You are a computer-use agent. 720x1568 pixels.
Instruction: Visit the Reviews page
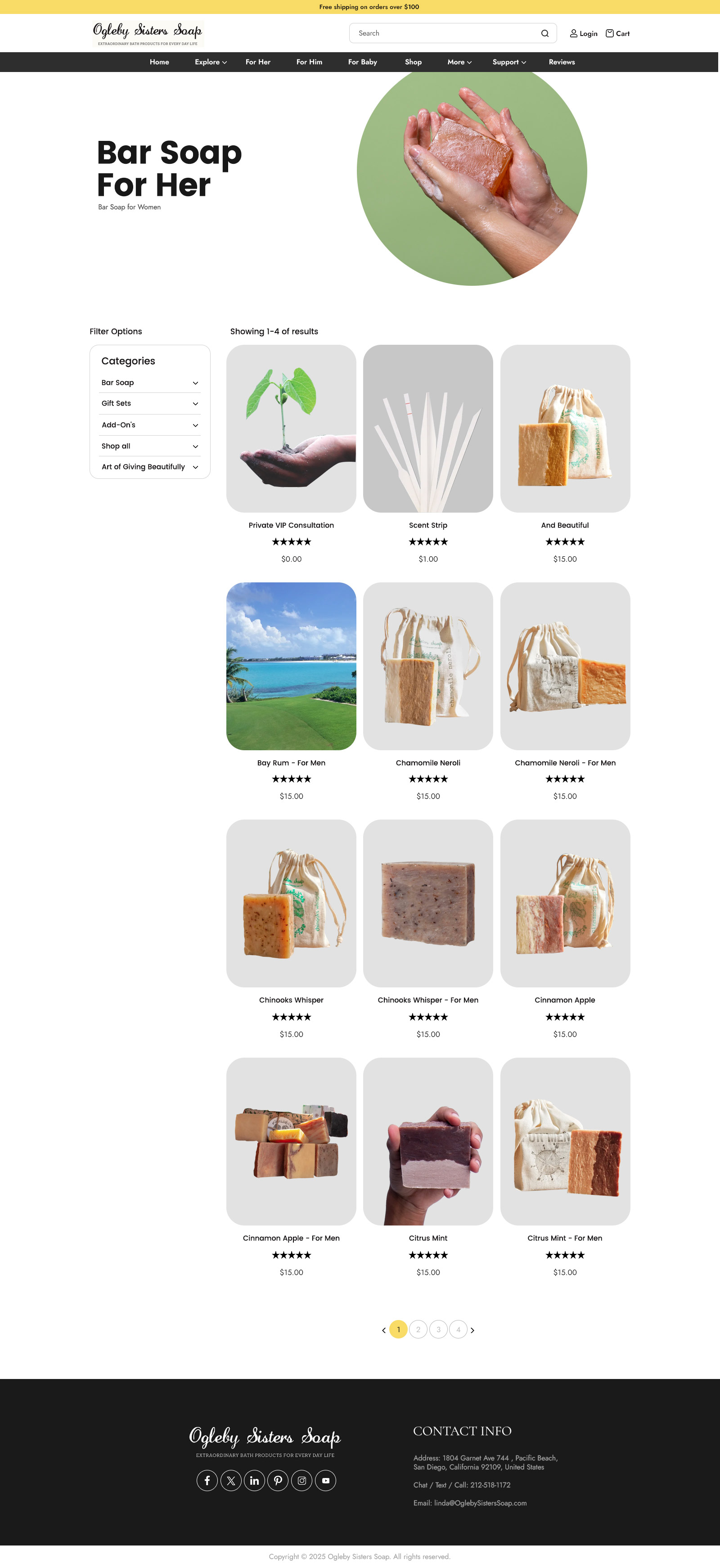coord(561,62)
